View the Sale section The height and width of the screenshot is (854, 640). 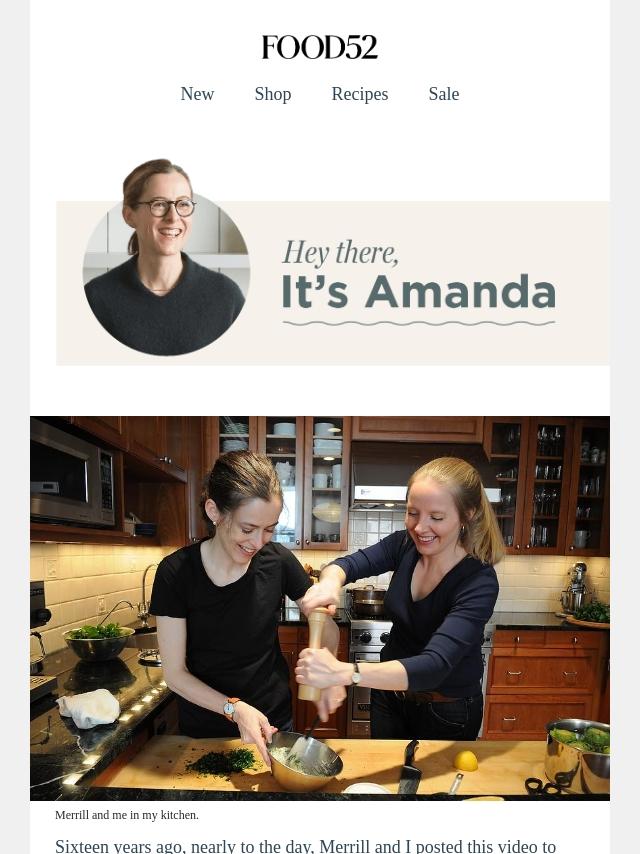443,94
